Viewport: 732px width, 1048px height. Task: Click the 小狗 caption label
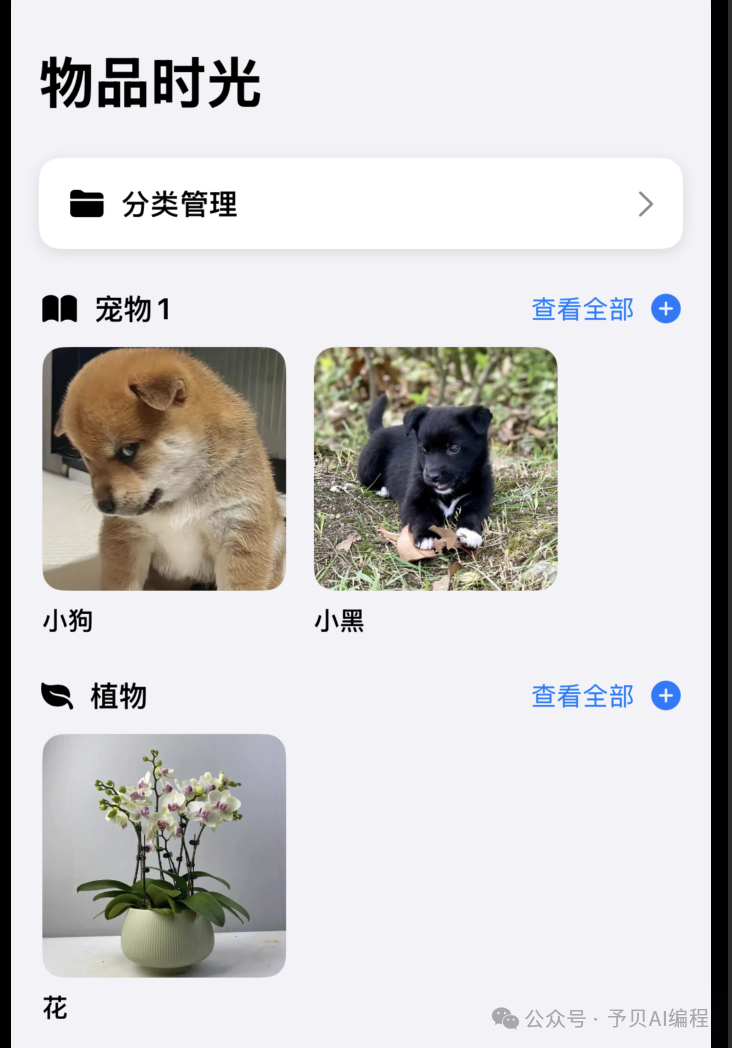[x=68, y=620]
